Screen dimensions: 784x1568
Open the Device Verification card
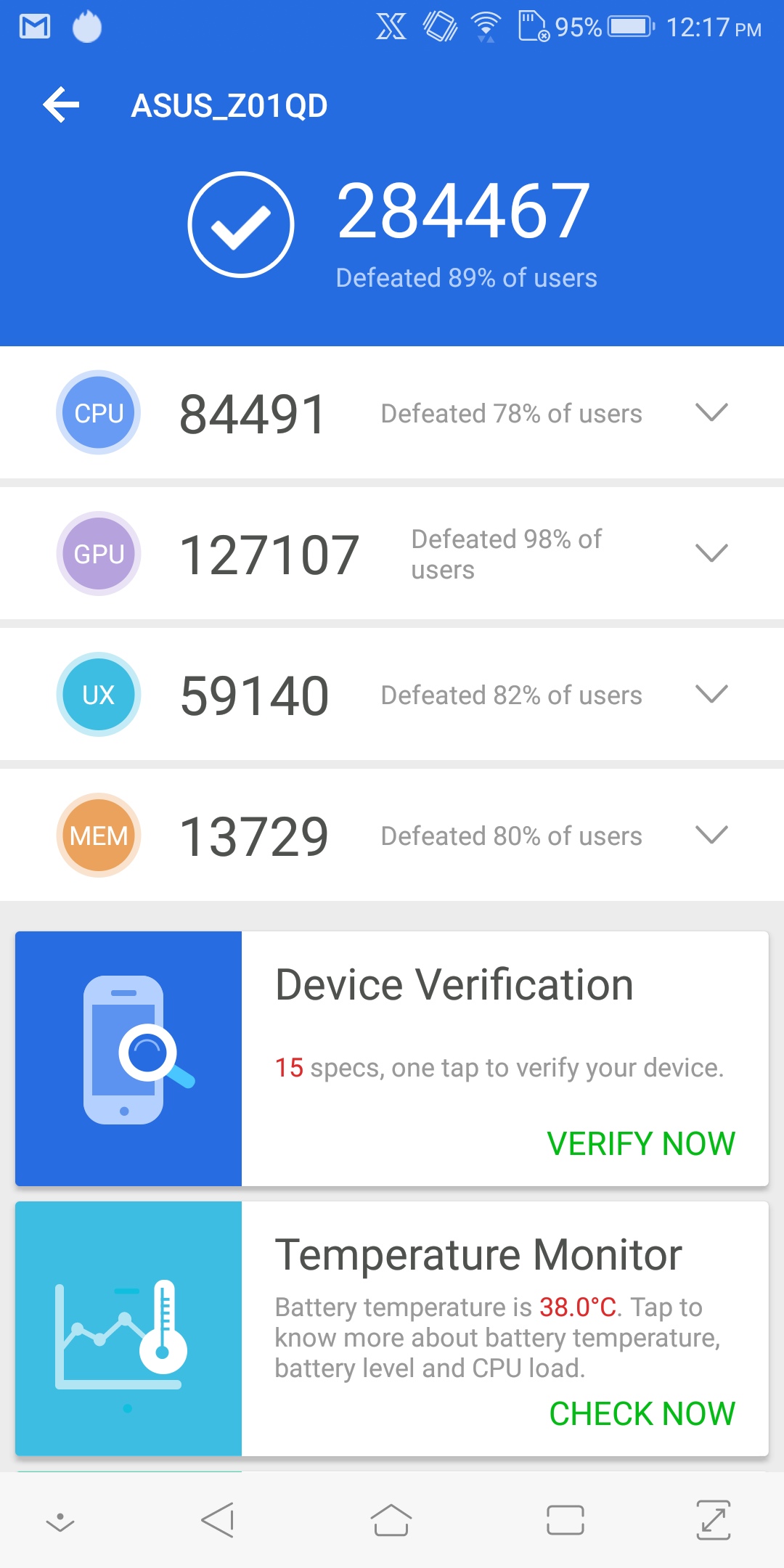(x=454, y=1016)
